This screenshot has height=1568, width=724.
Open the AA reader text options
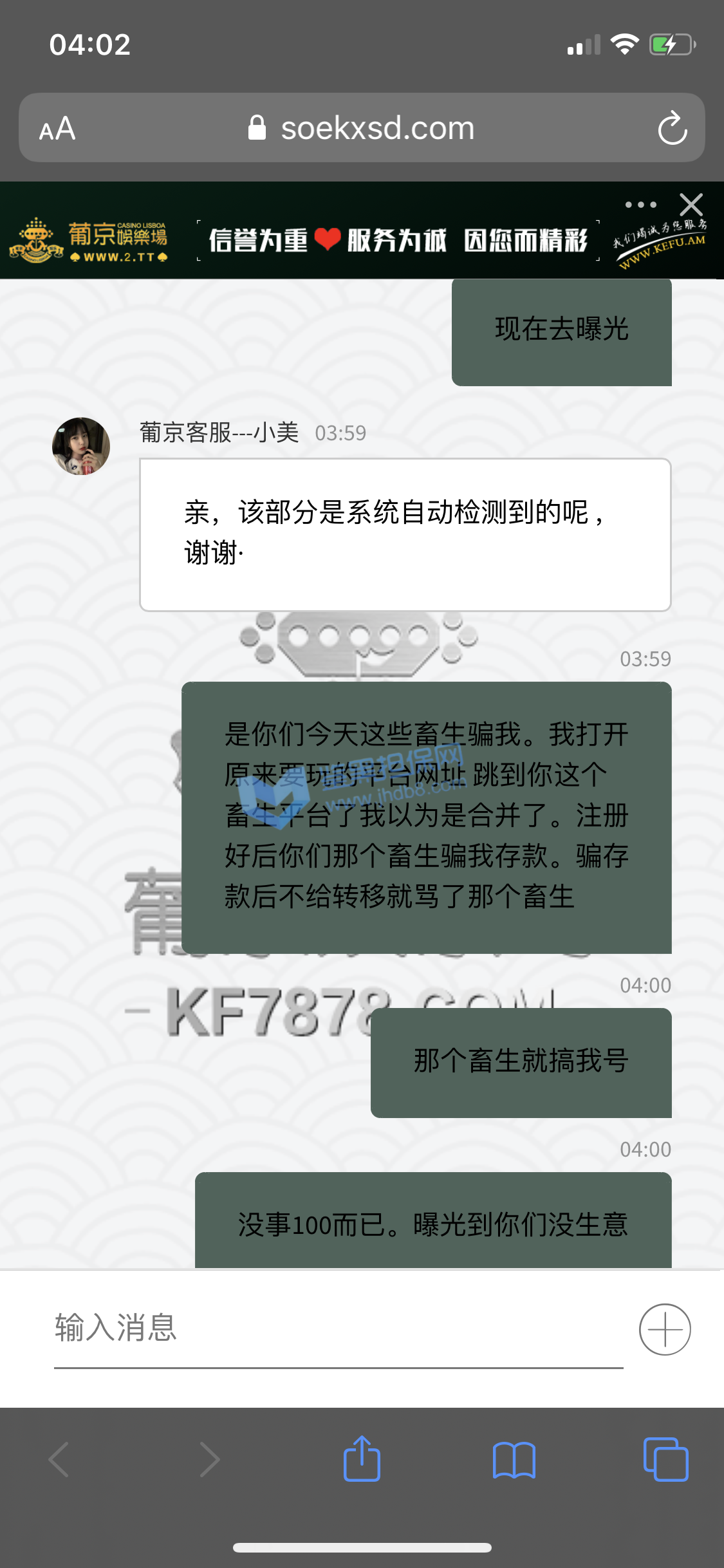pyautogui.click(x=58, y=129)
